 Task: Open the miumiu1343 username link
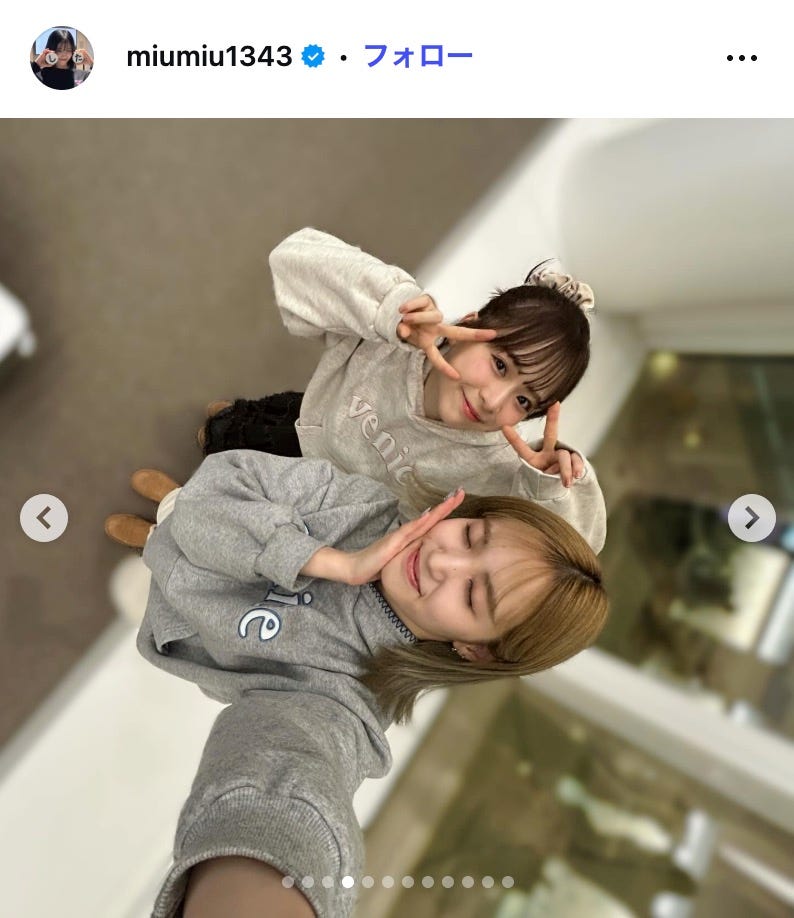tap(209, 57)
